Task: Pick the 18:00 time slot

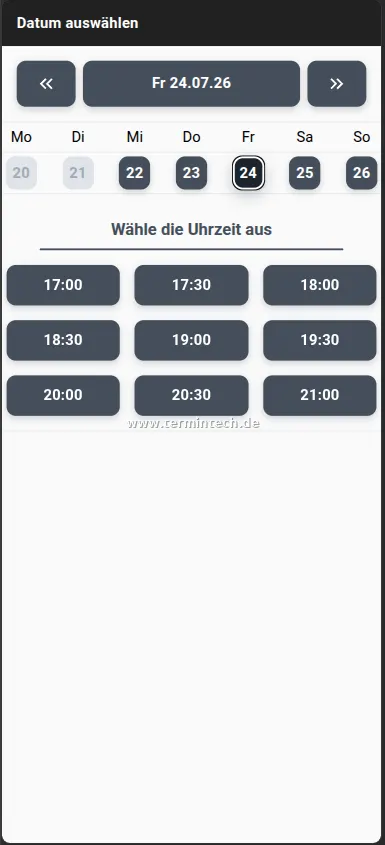Action: click(x=320, y=285)
